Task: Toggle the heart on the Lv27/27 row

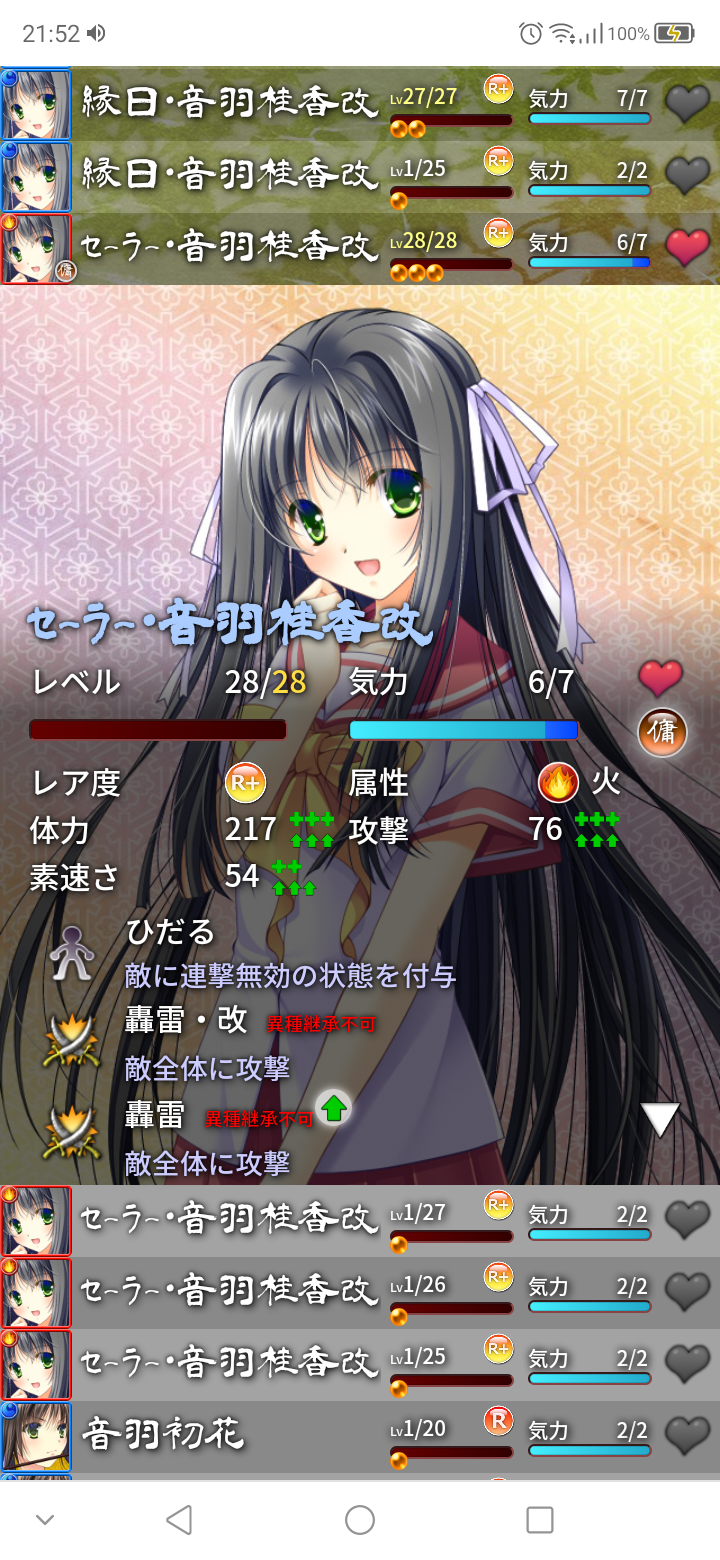Action: pyautogui.click(x=687, y=103)
